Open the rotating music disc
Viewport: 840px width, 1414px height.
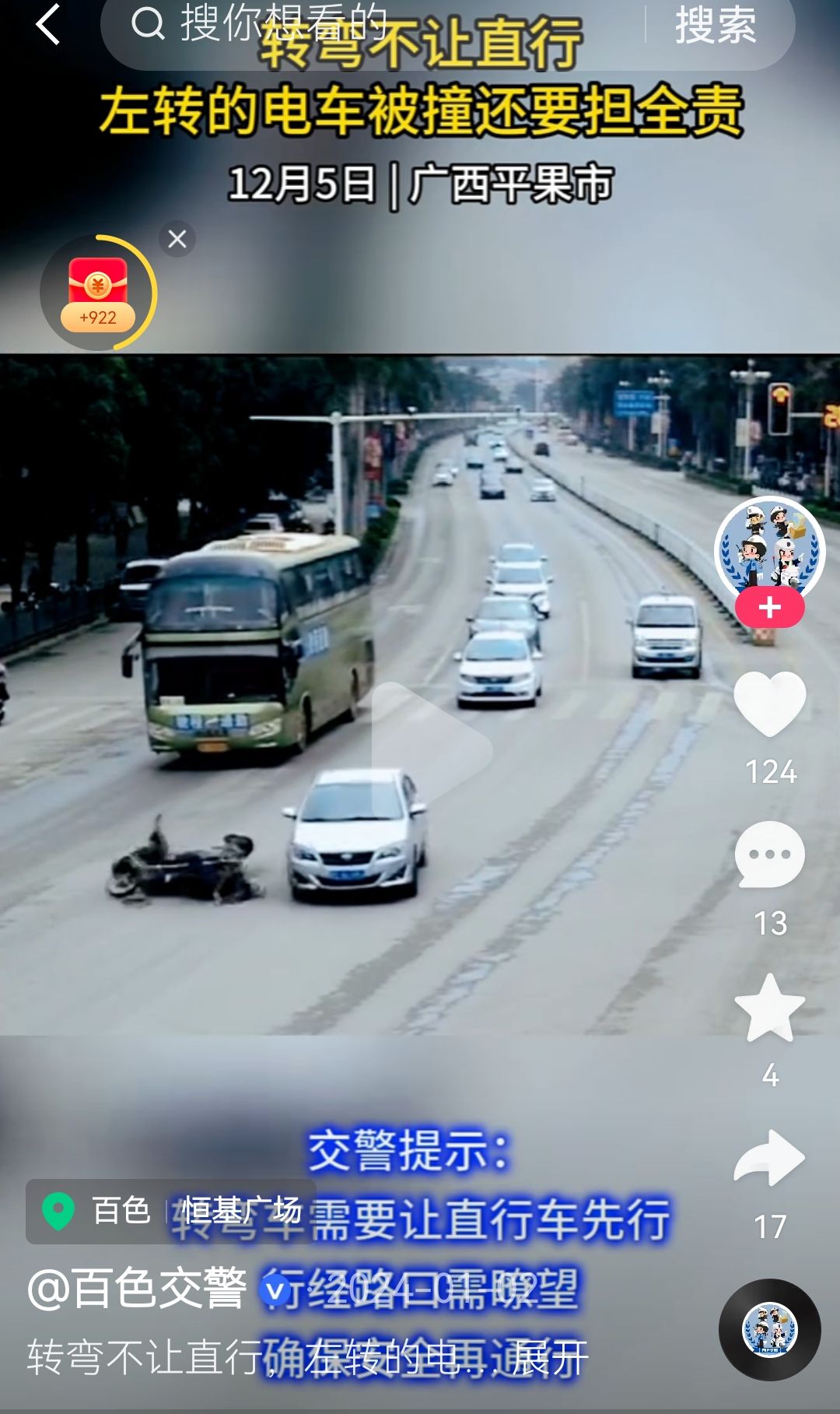(x=770, y=1330)
